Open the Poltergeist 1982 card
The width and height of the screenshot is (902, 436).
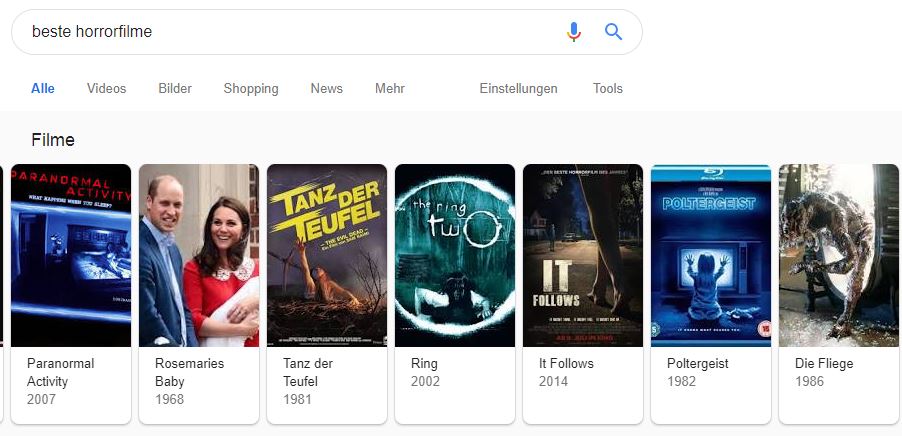(711, 290)
